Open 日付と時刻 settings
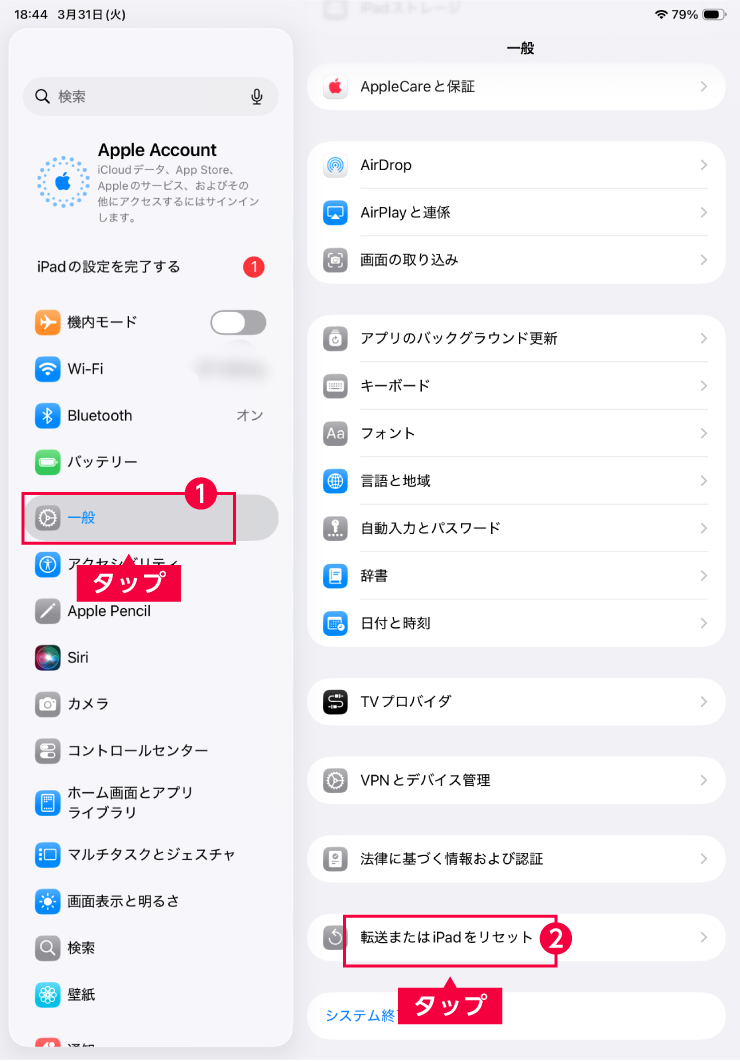Screen dimensions: 740x1061 [515, 623]
